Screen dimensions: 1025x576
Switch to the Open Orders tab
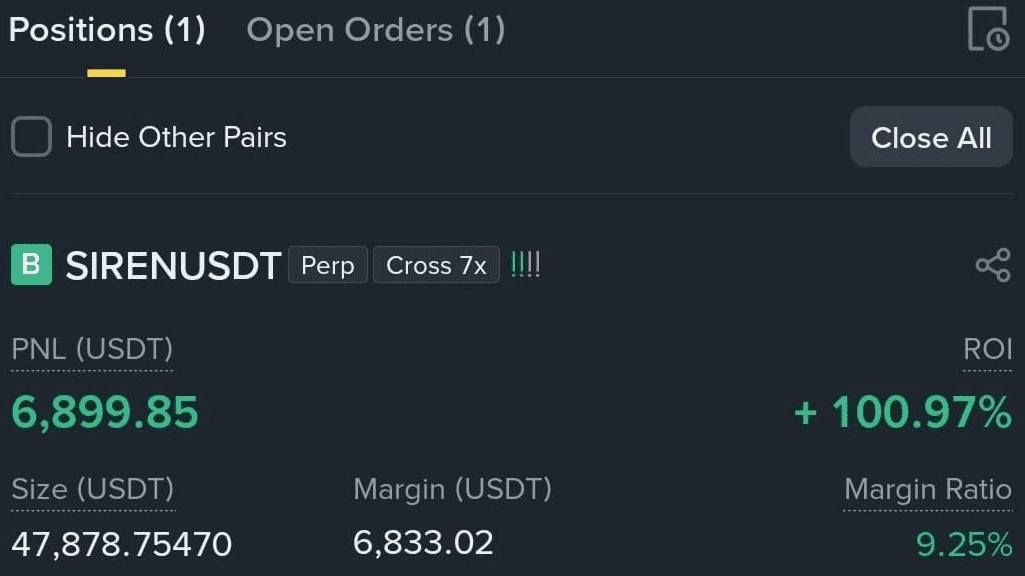[375, 30]
